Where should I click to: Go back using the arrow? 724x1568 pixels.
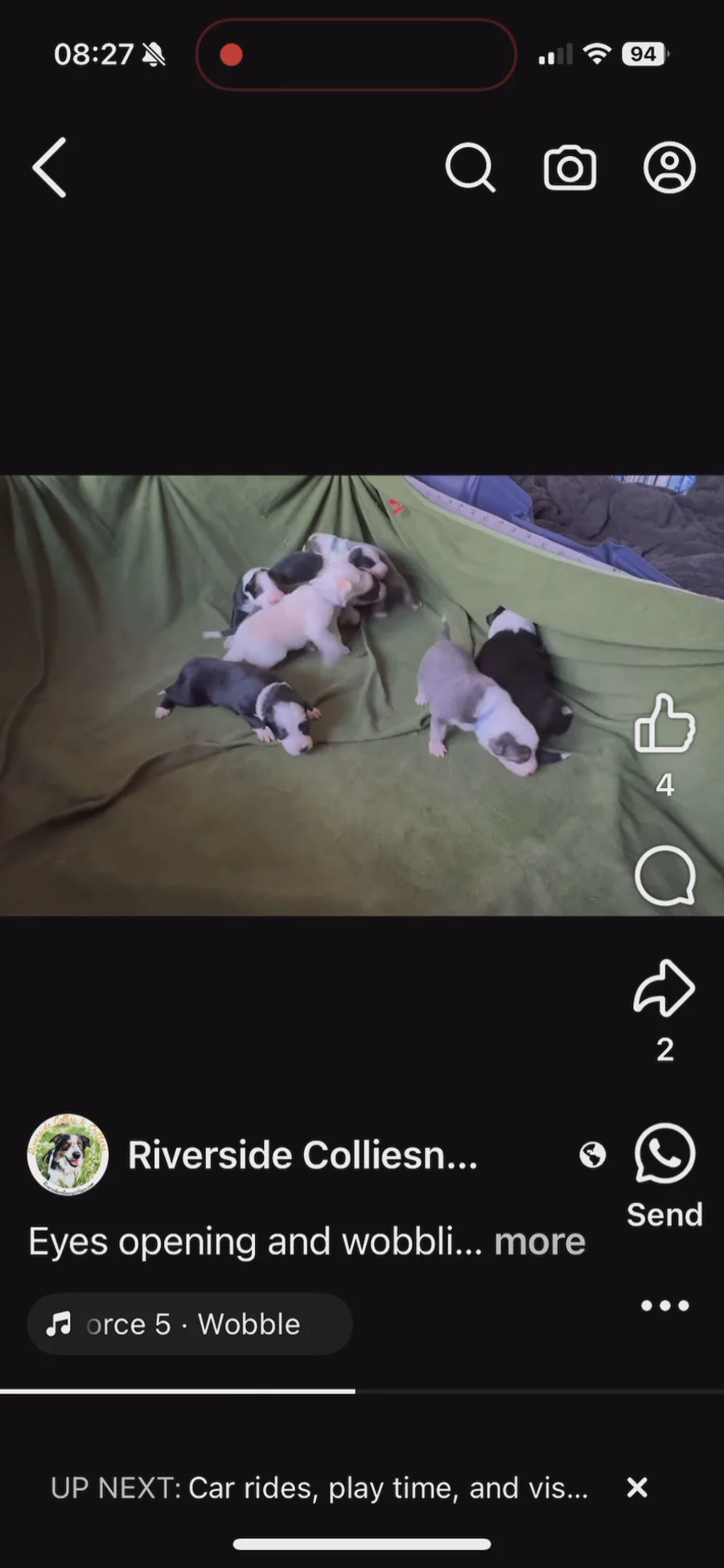[x=50, y=167]
